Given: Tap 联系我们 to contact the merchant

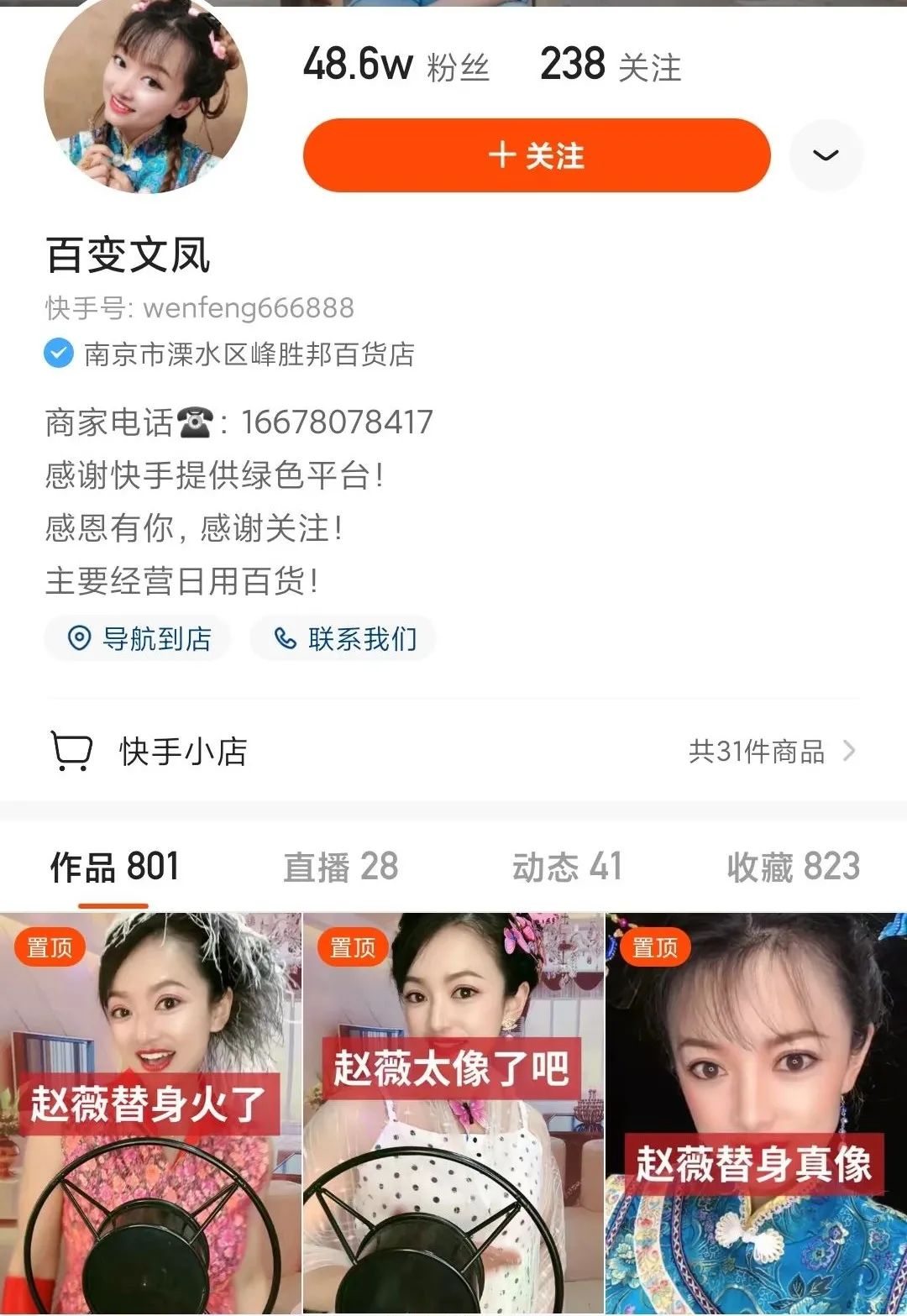Looking at the screenshot, I should pos(344,639).
